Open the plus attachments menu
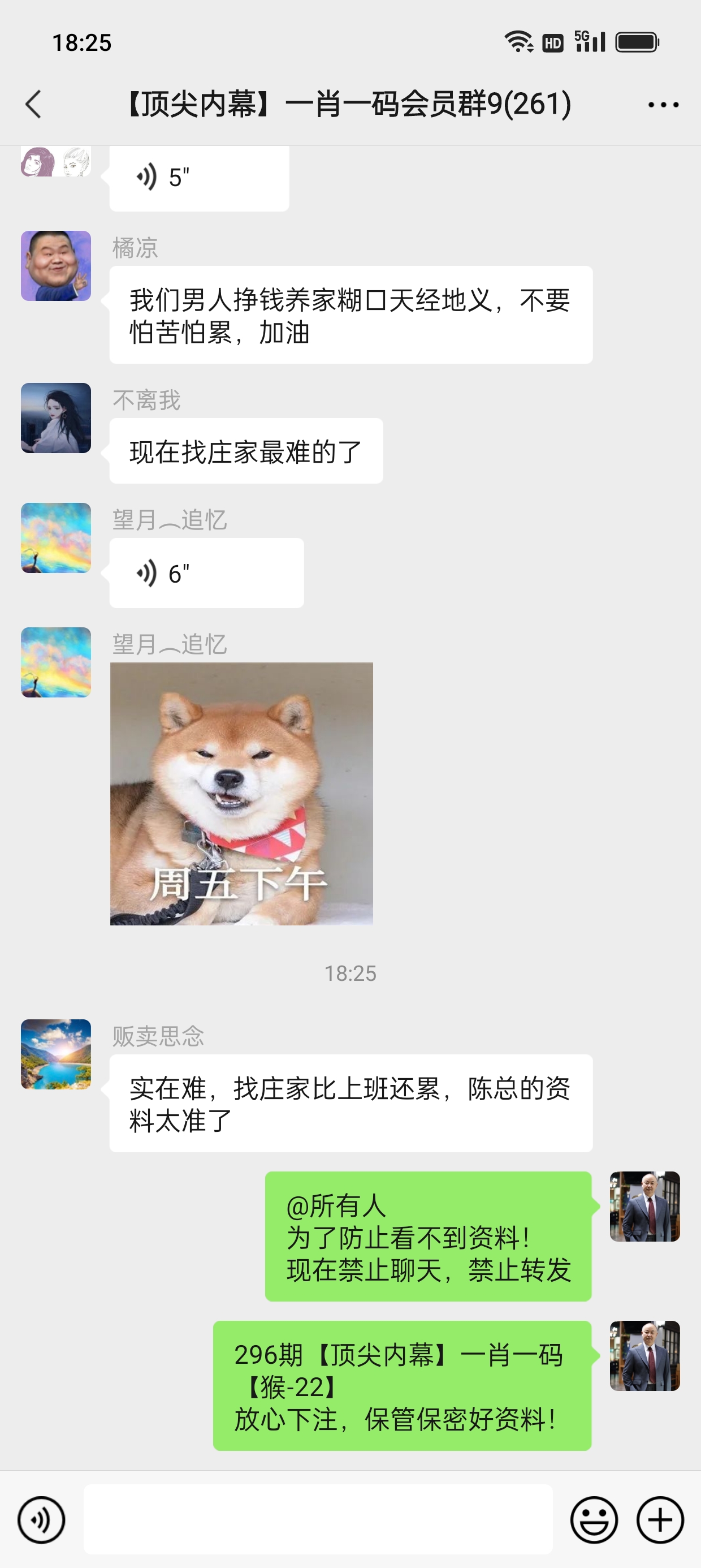This screenshot has height=1568, width=701. 660,1520
